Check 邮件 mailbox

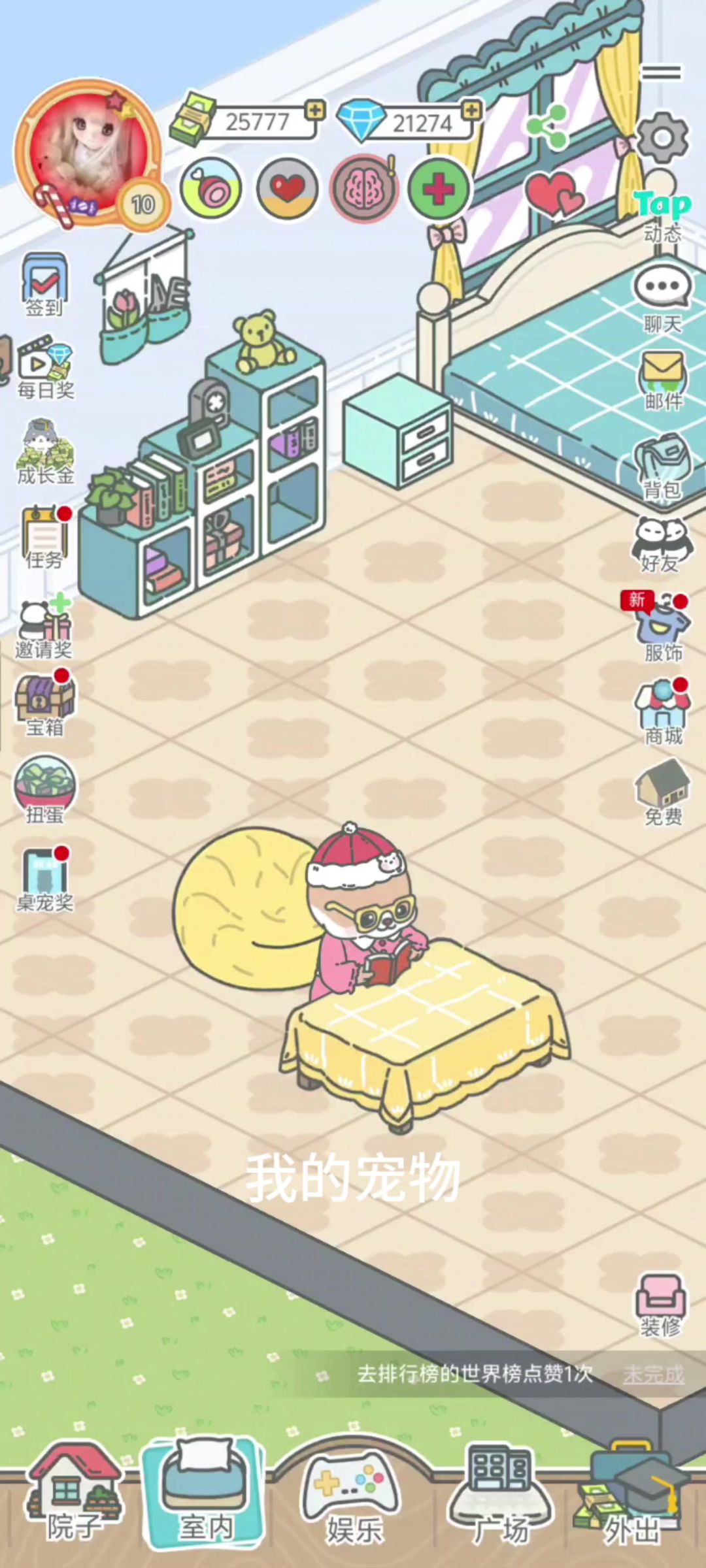662,380
